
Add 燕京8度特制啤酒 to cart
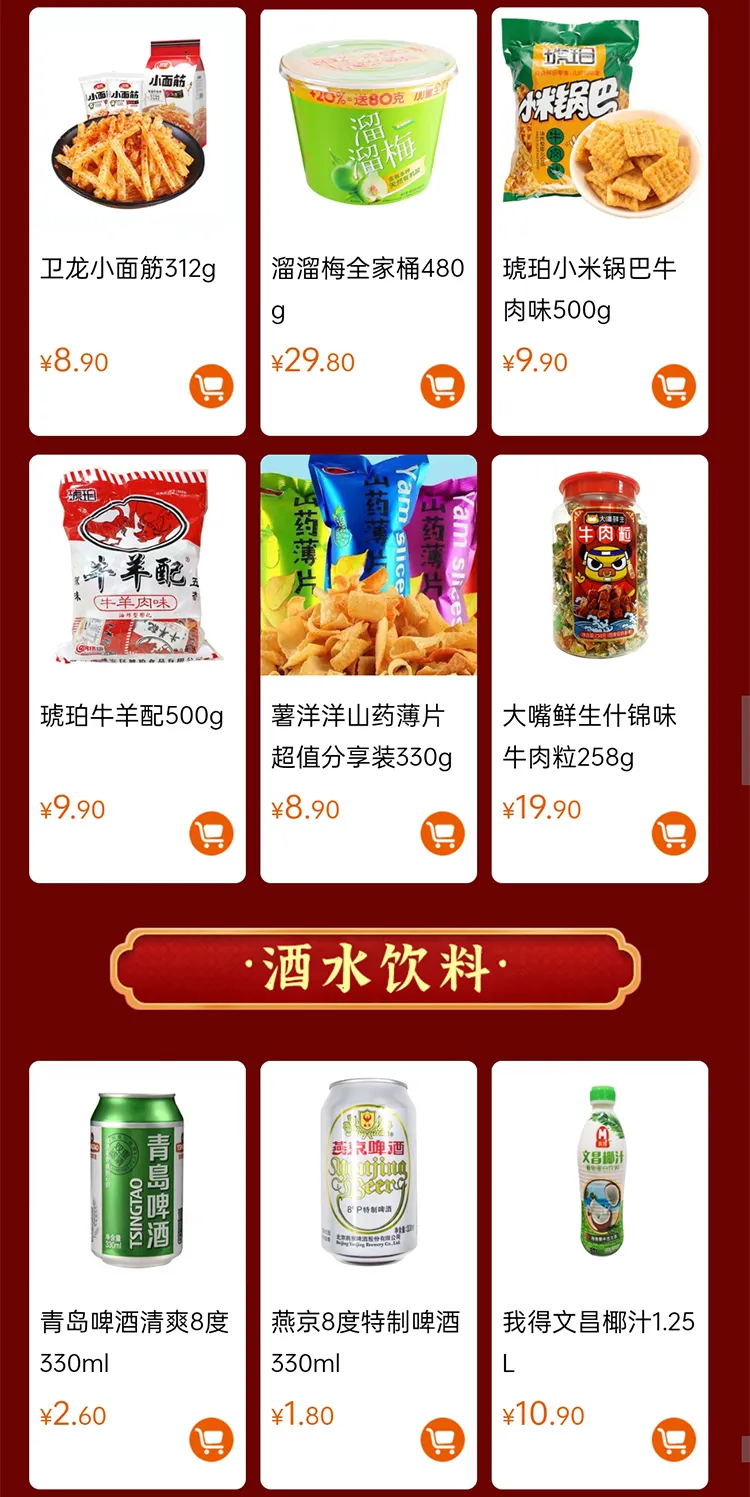coord(442,1440)
